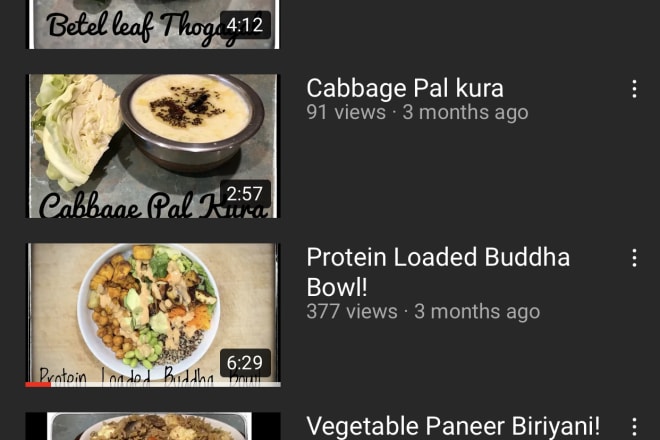The image size is (660, 440).
Task: Open the Vegetable Paneer Biriyani video title
Action: [x=452, y=426]
